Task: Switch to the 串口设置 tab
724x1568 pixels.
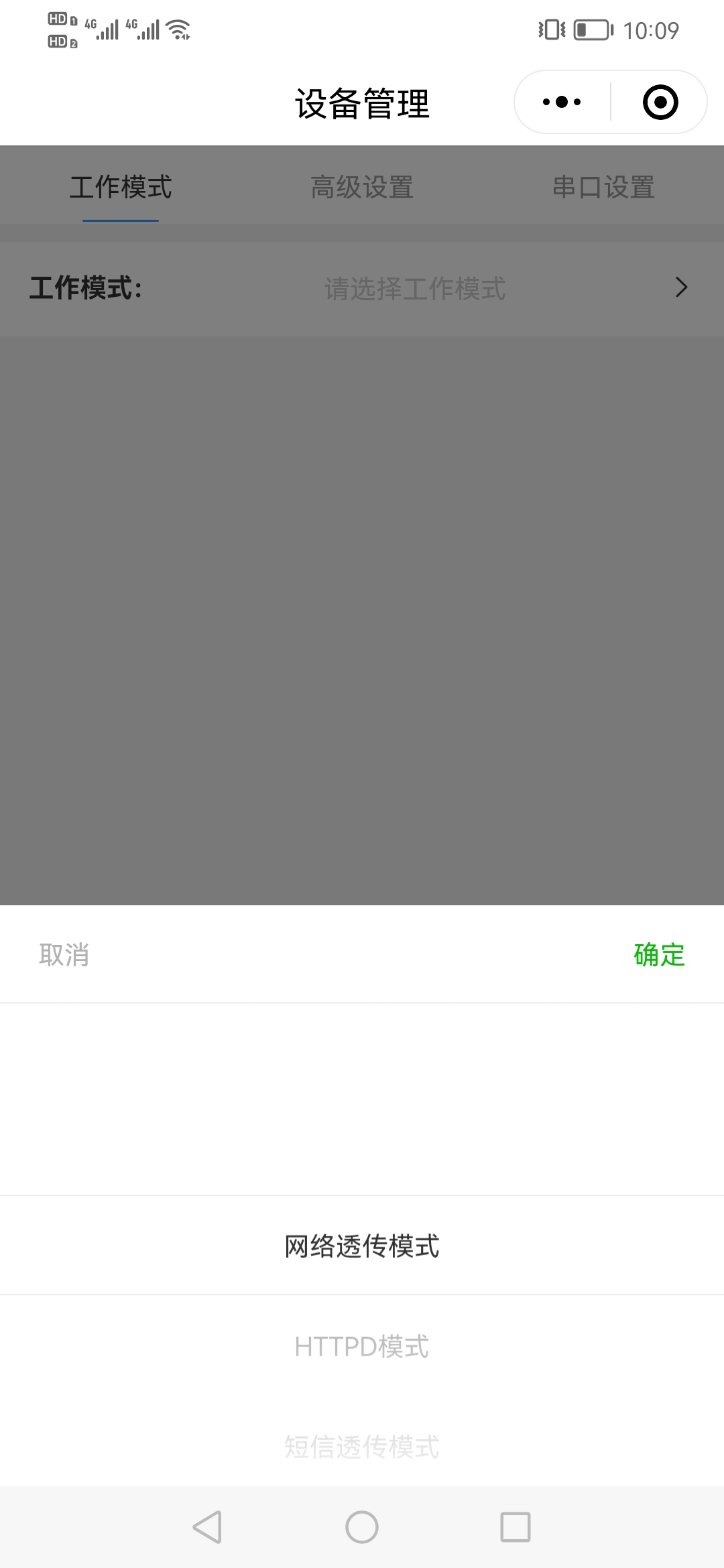Action: [x=603, y=187]
